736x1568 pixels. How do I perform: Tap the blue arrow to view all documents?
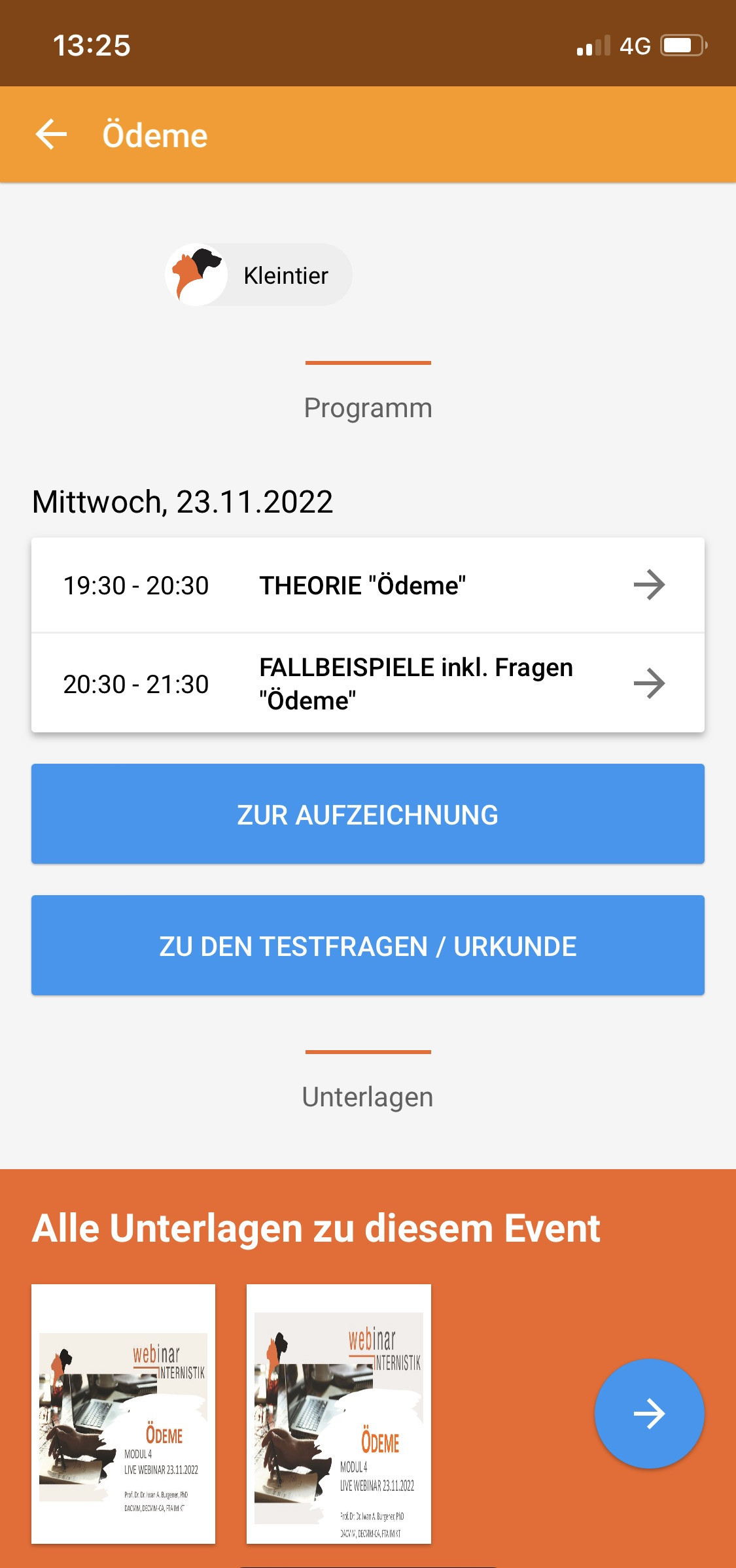[649, 1414]
